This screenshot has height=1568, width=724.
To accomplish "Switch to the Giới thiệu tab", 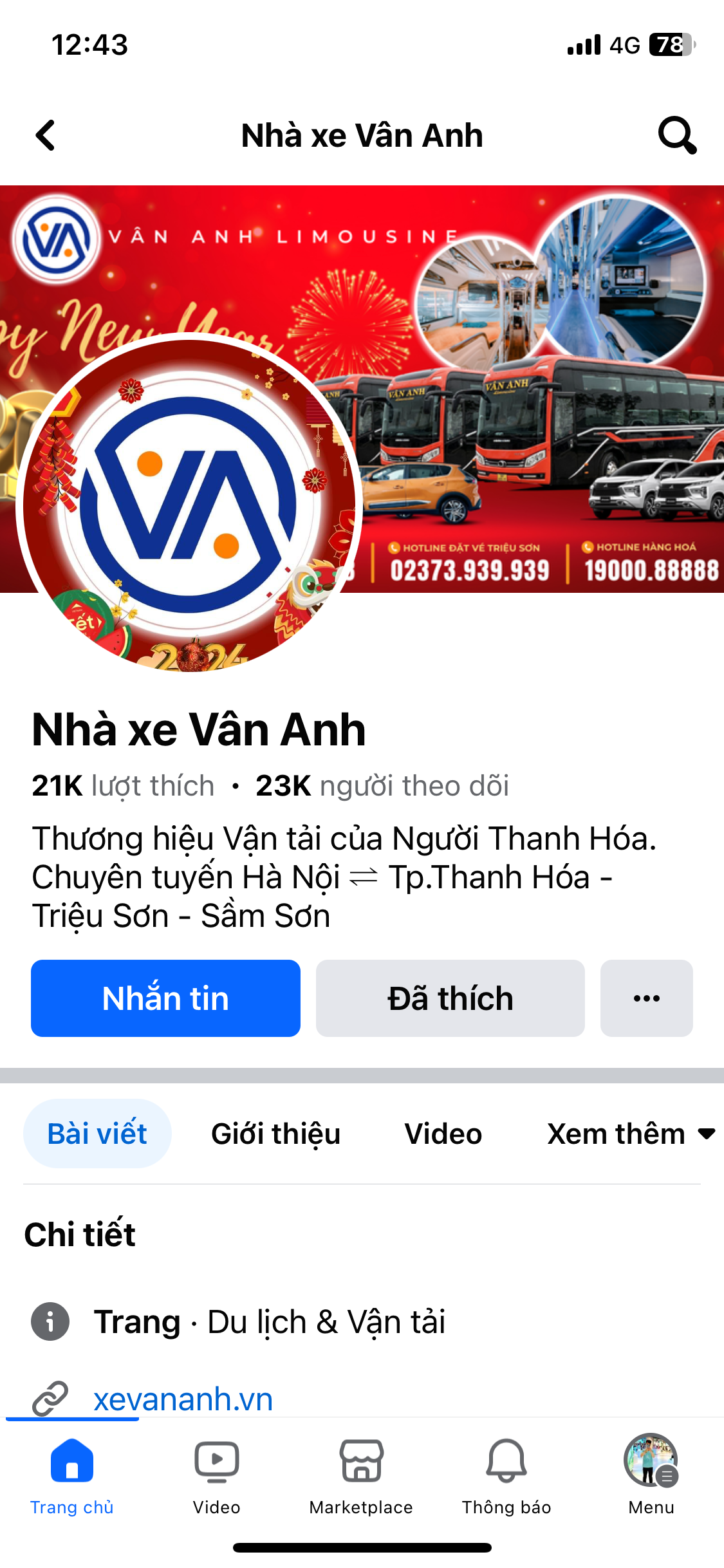I will click(275, 1134).
